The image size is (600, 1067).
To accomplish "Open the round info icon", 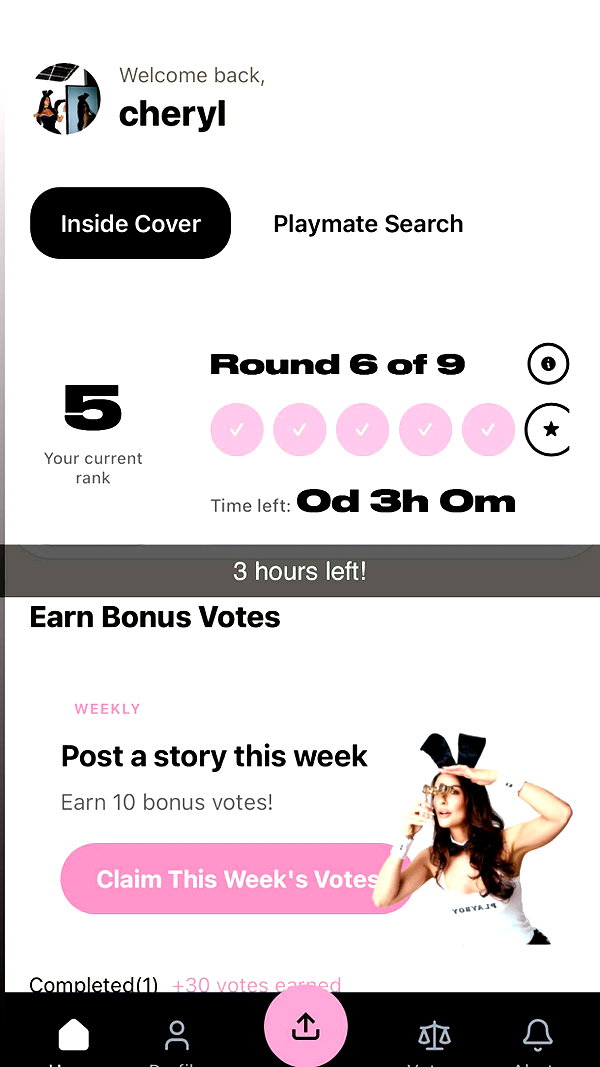I will (548, 364).
